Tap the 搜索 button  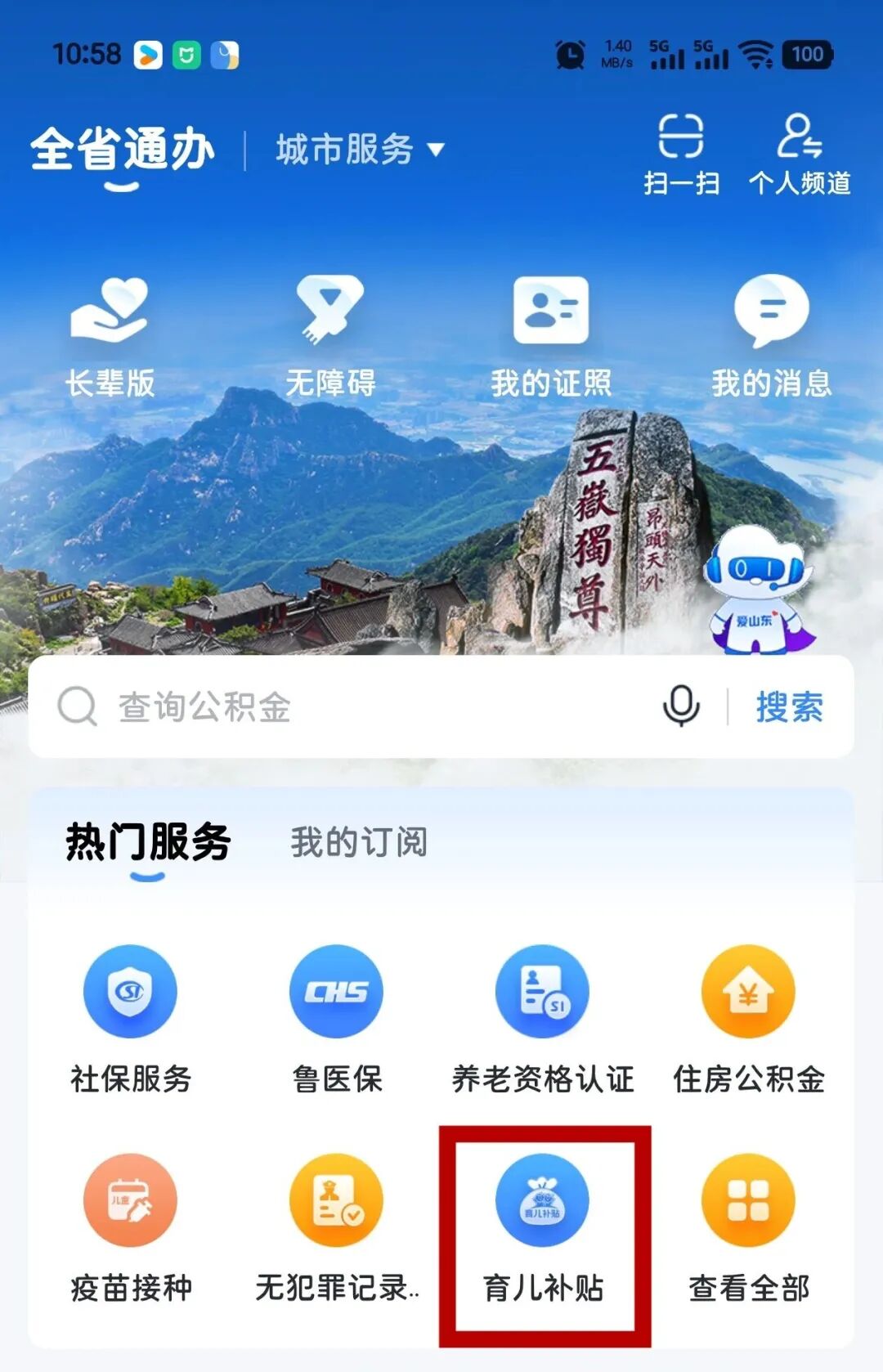click(x=789, y=707)
